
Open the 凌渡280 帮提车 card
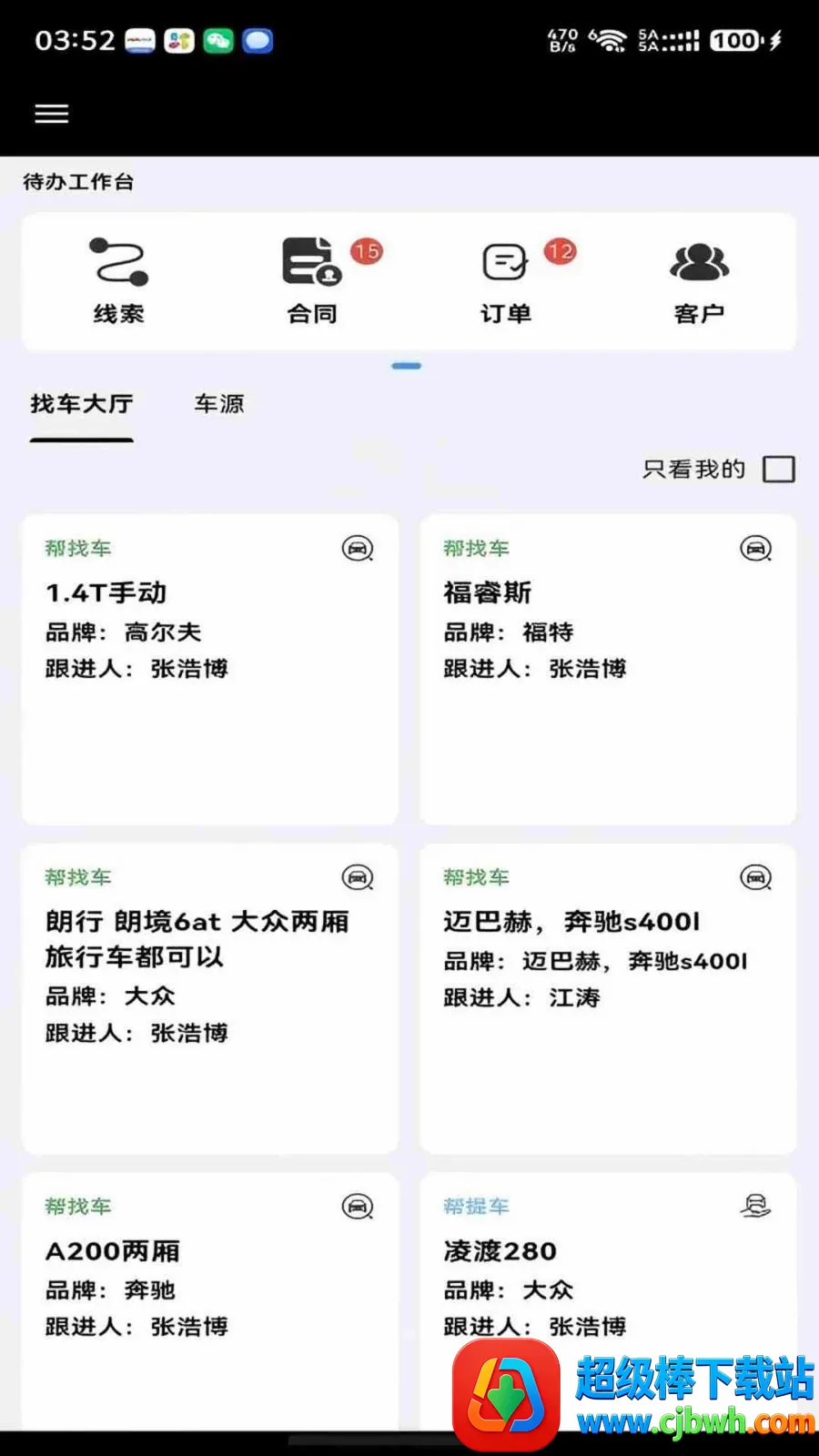coord(608,1301)
